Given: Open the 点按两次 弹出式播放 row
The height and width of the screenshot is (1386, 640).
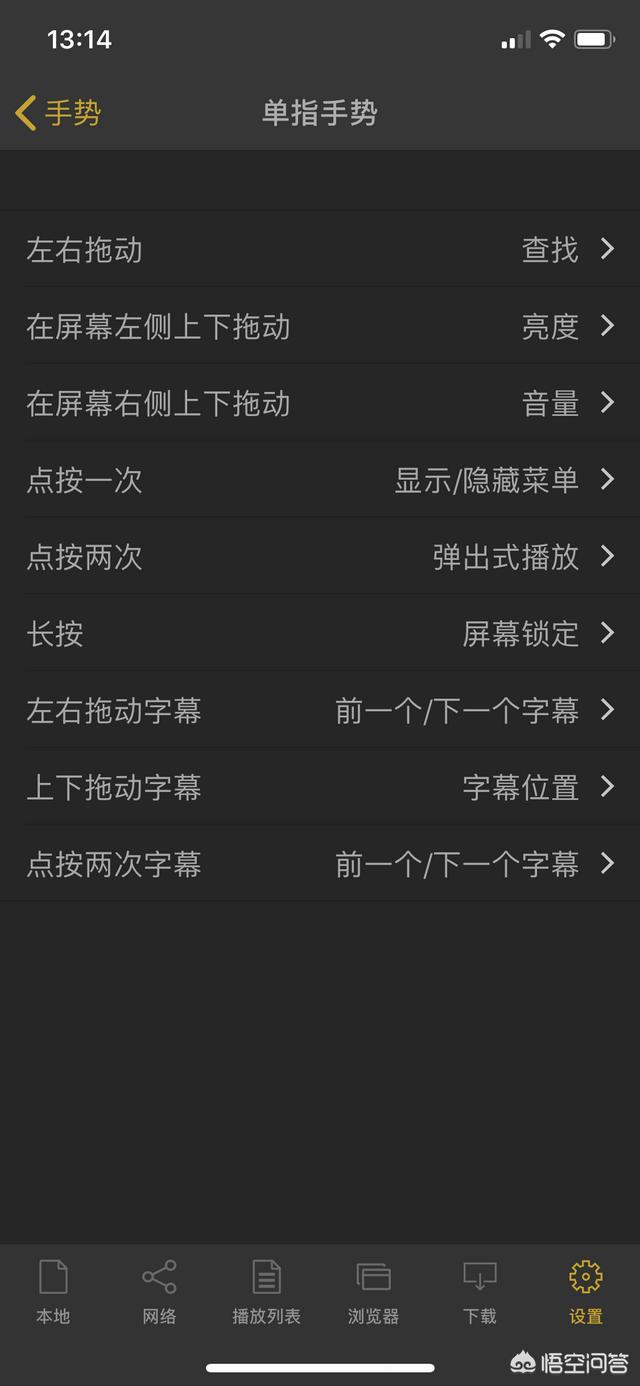Looking at the screenshot, I should pos(320,557).
